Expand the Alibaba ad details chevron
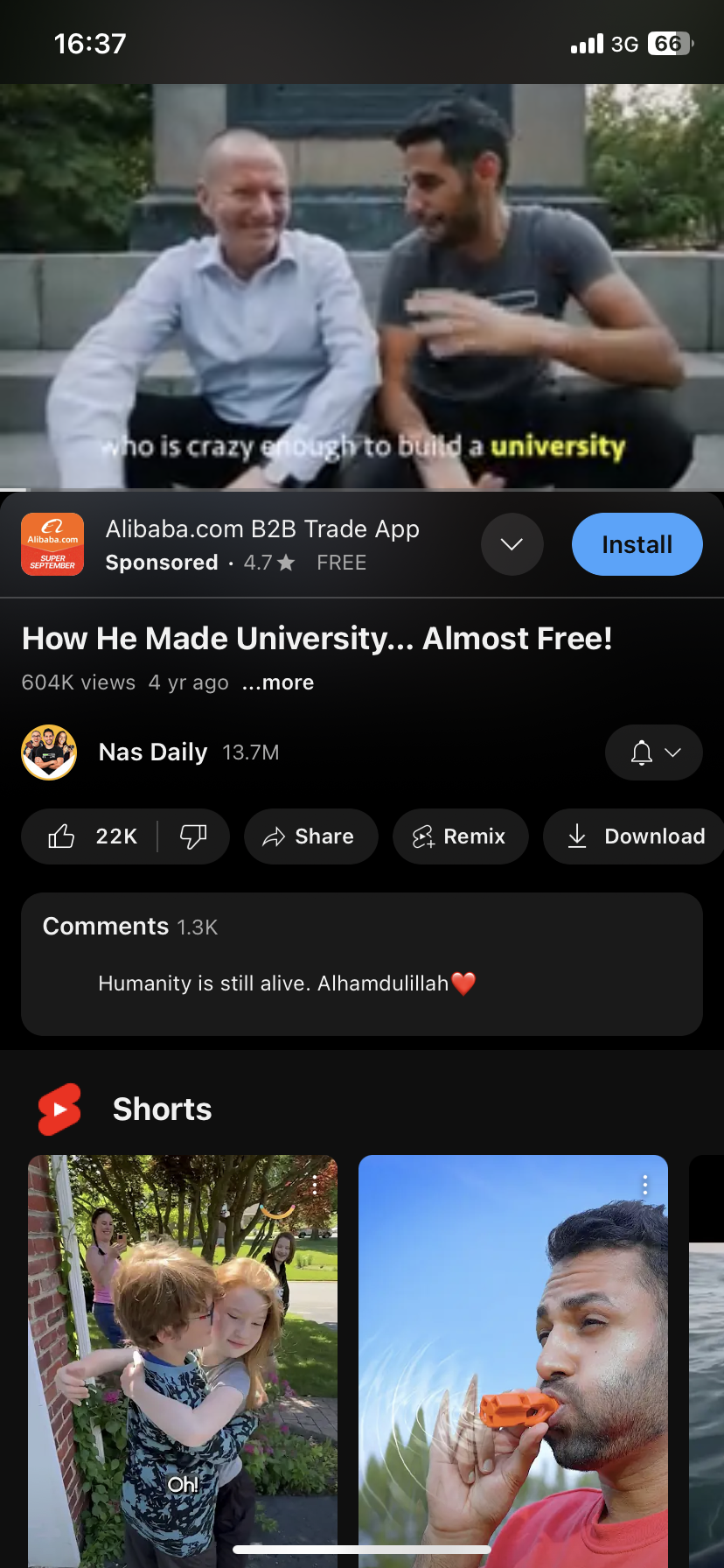This screenshot has width=724, height=1568. [x=512, y=544]
